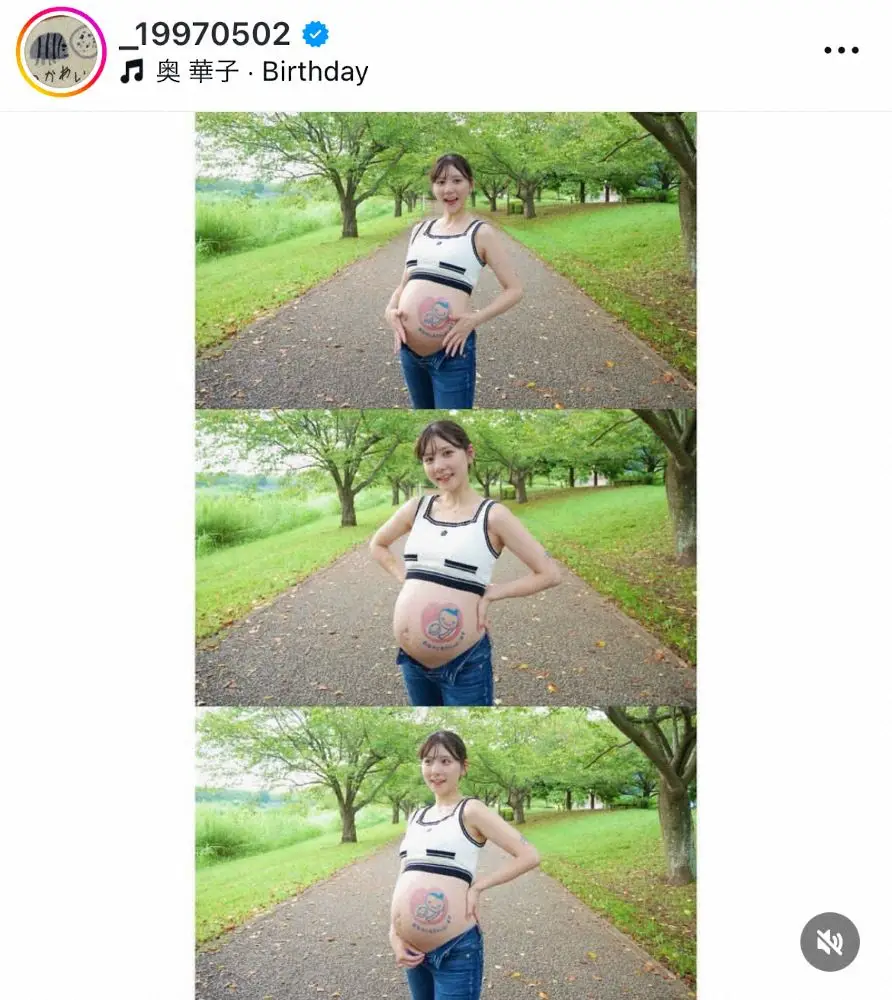Image resolution: width=892 pixels, height=1000 pixels.
Task: Click the muted audio indicator on the video
Action: point(830,942)
